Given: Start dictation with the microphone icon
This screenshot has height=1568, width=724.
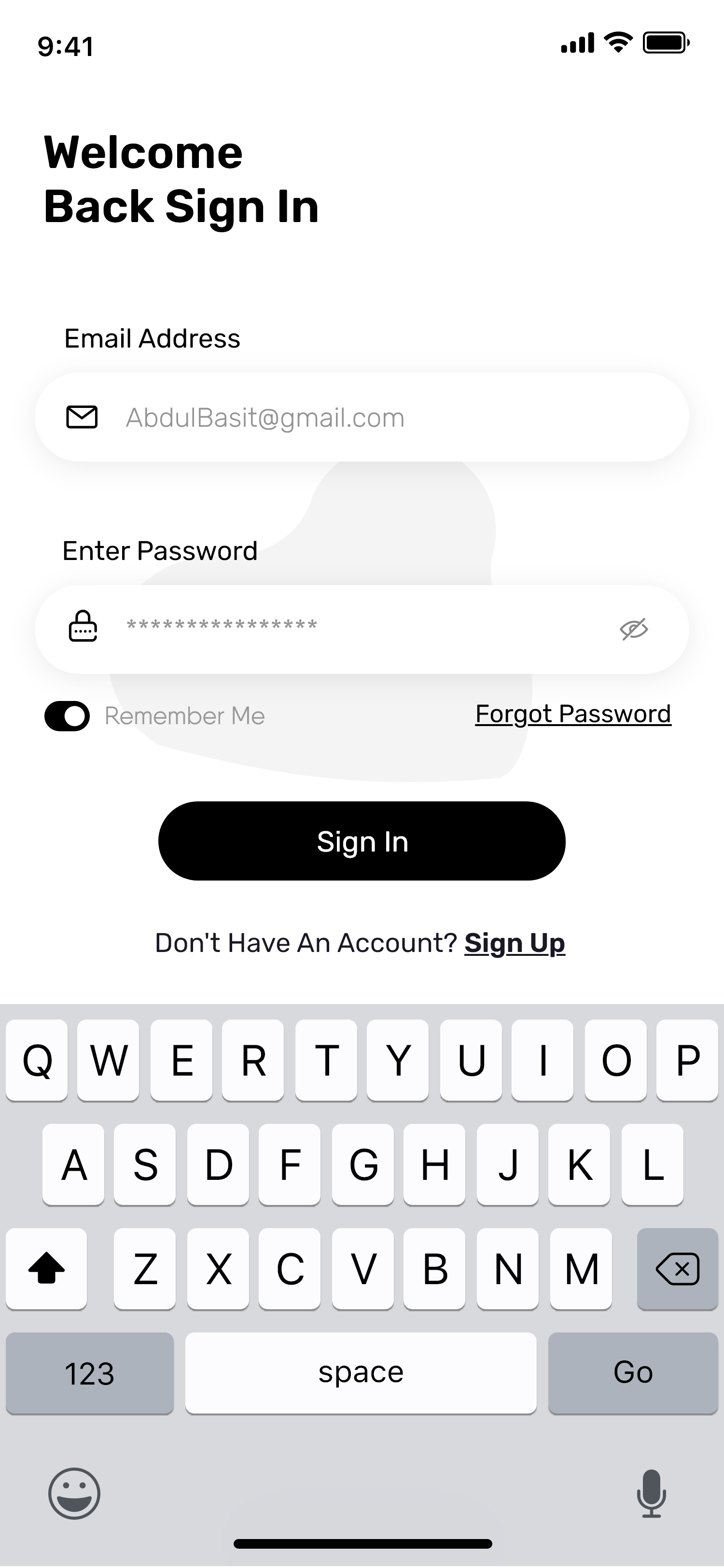Looking at the screenshot, I should point(651,1493).
